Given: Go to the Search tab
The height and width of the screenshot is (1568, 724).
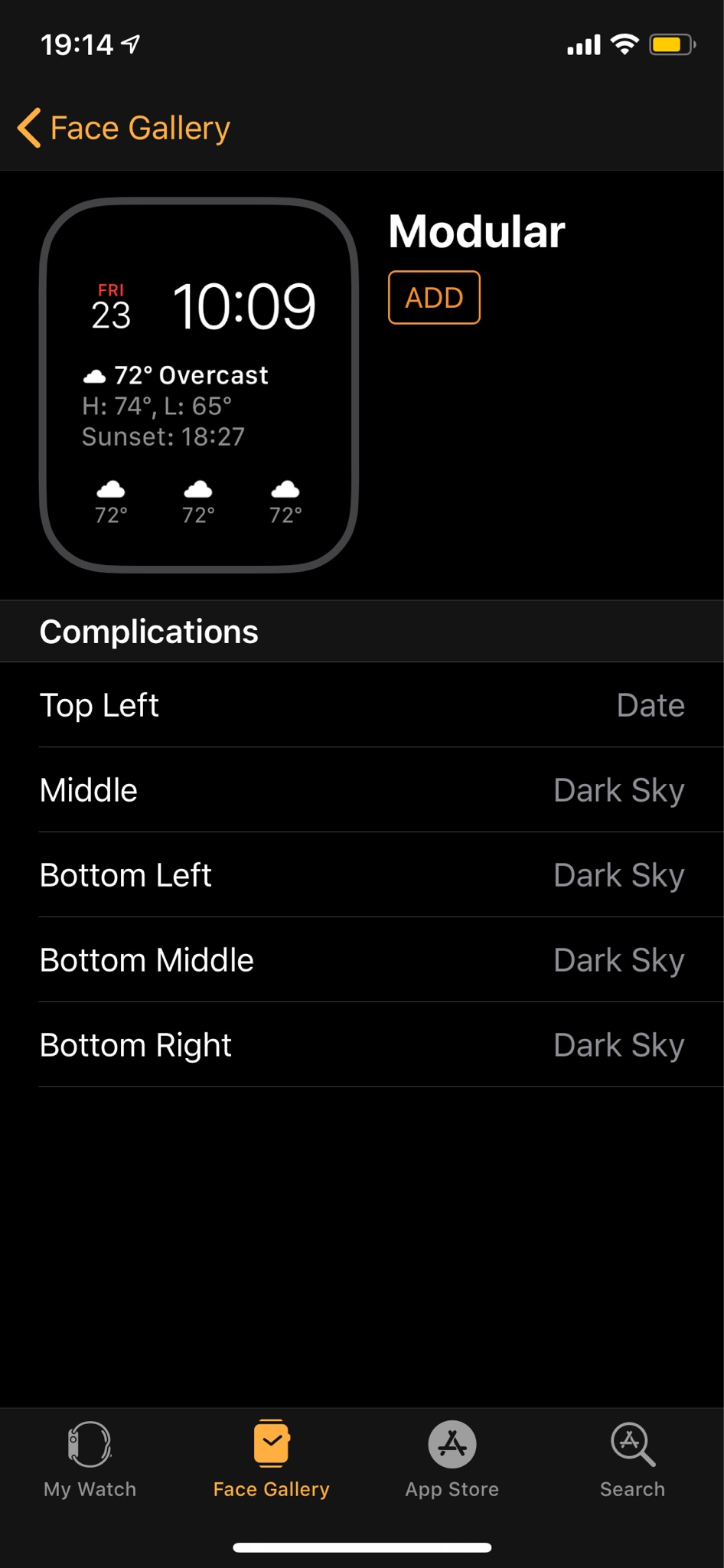Looking at the screenshot, I should [x=632, y=1459].
